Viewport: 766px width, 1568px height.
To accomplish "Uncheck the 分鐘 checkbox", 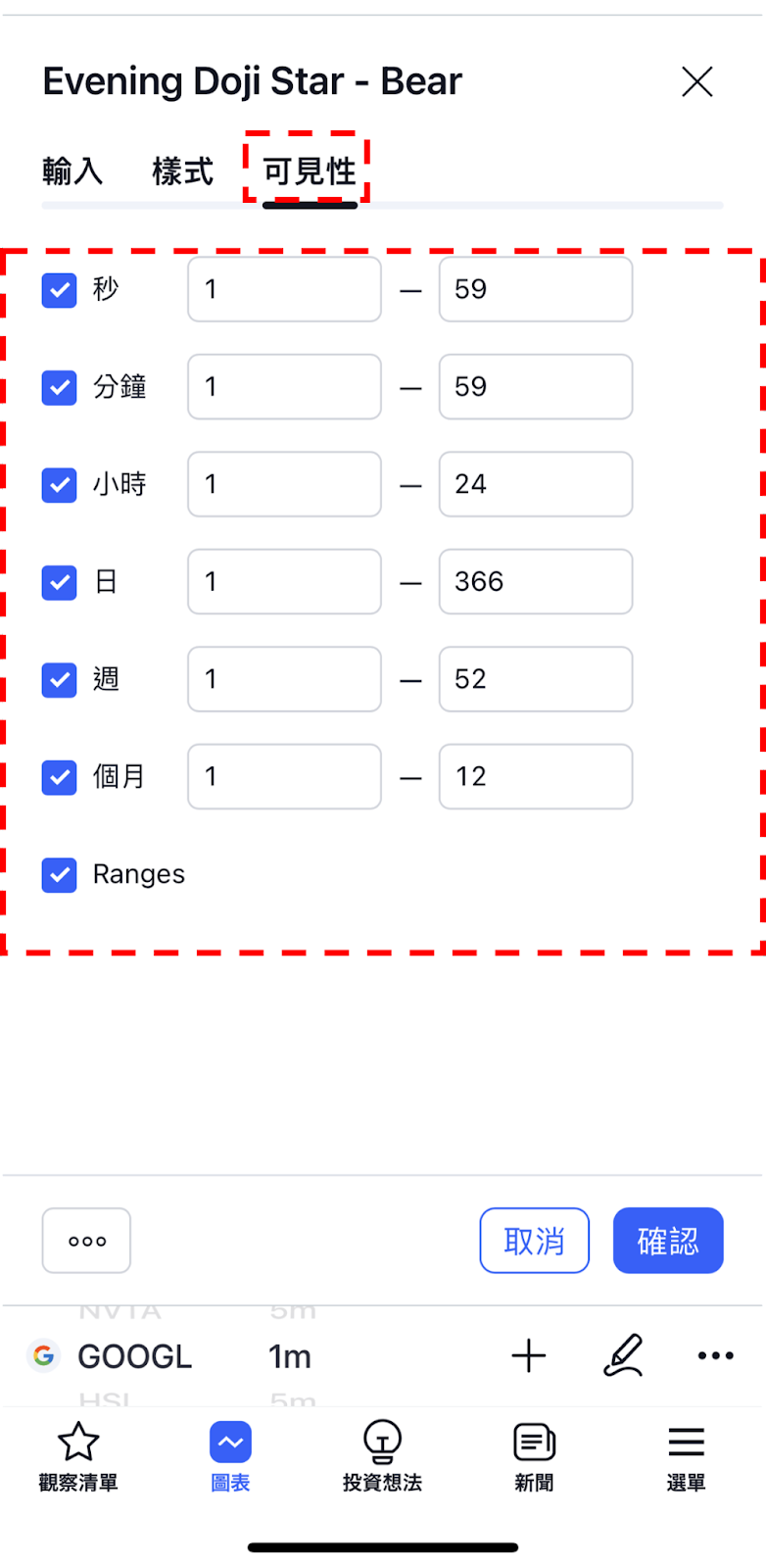I will pos(59,387).
